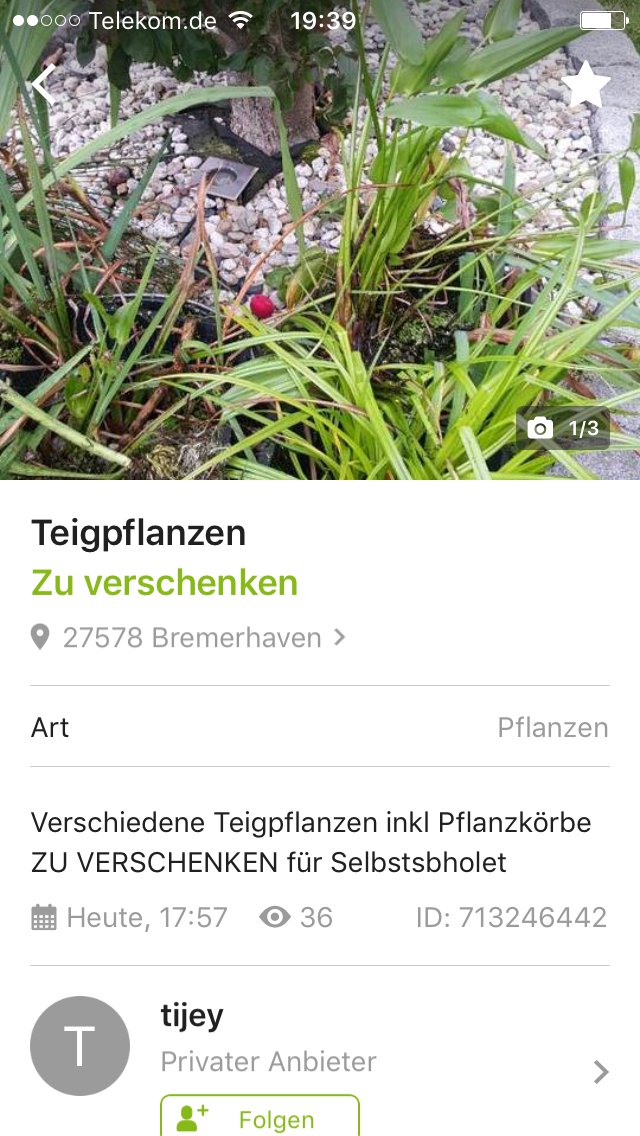Follow the seller via Folgen button

[x=259, y=1117]
